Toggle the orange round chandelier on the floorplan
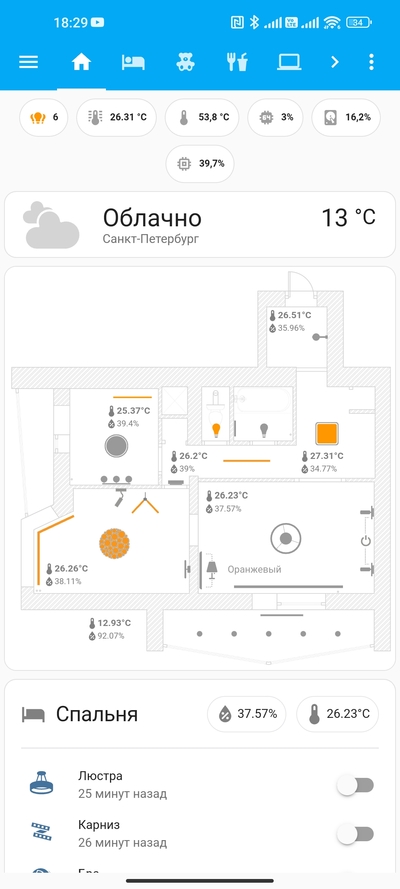 click(x=115, y=543)
